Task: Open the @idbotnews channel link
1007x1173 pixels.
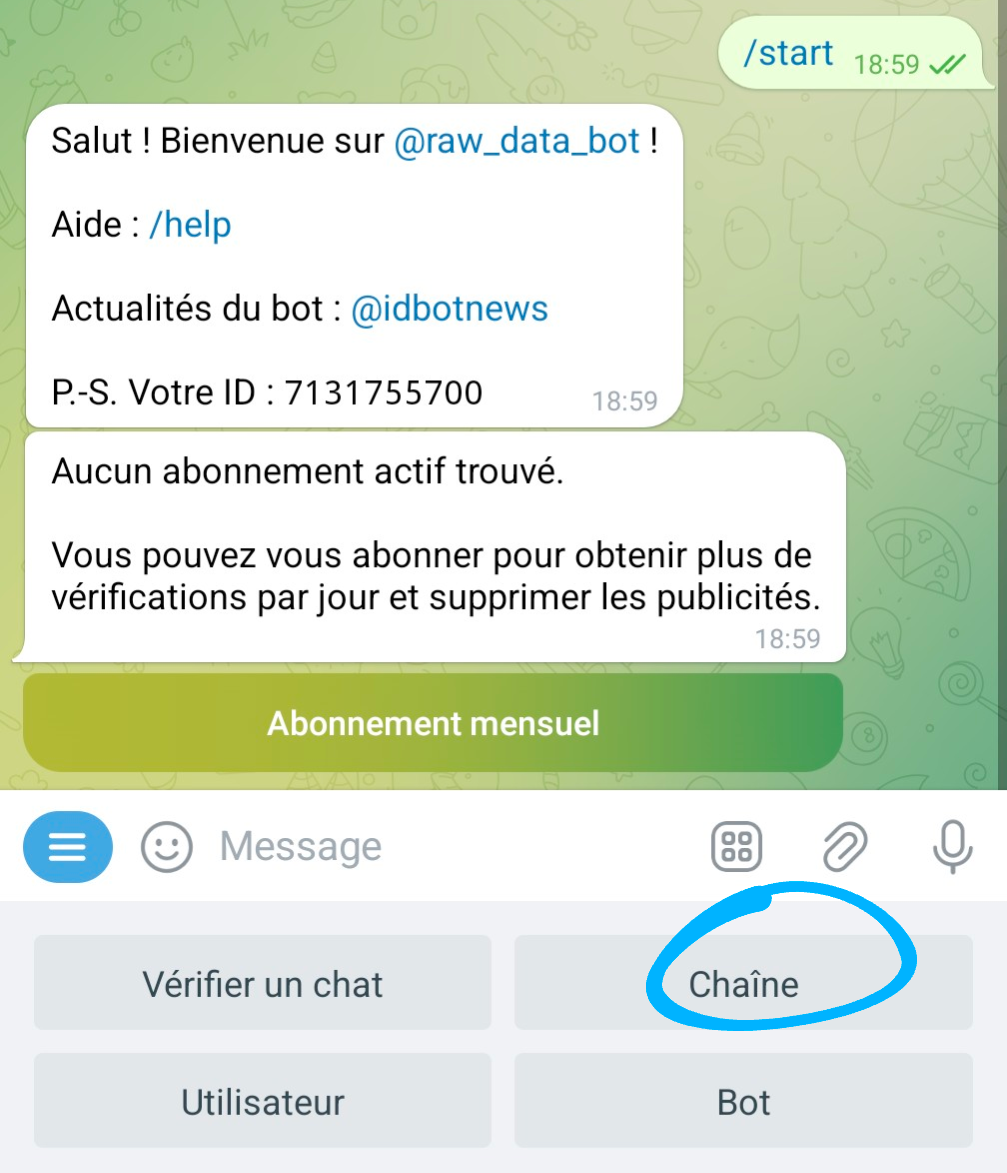Action: click(450, 309)
